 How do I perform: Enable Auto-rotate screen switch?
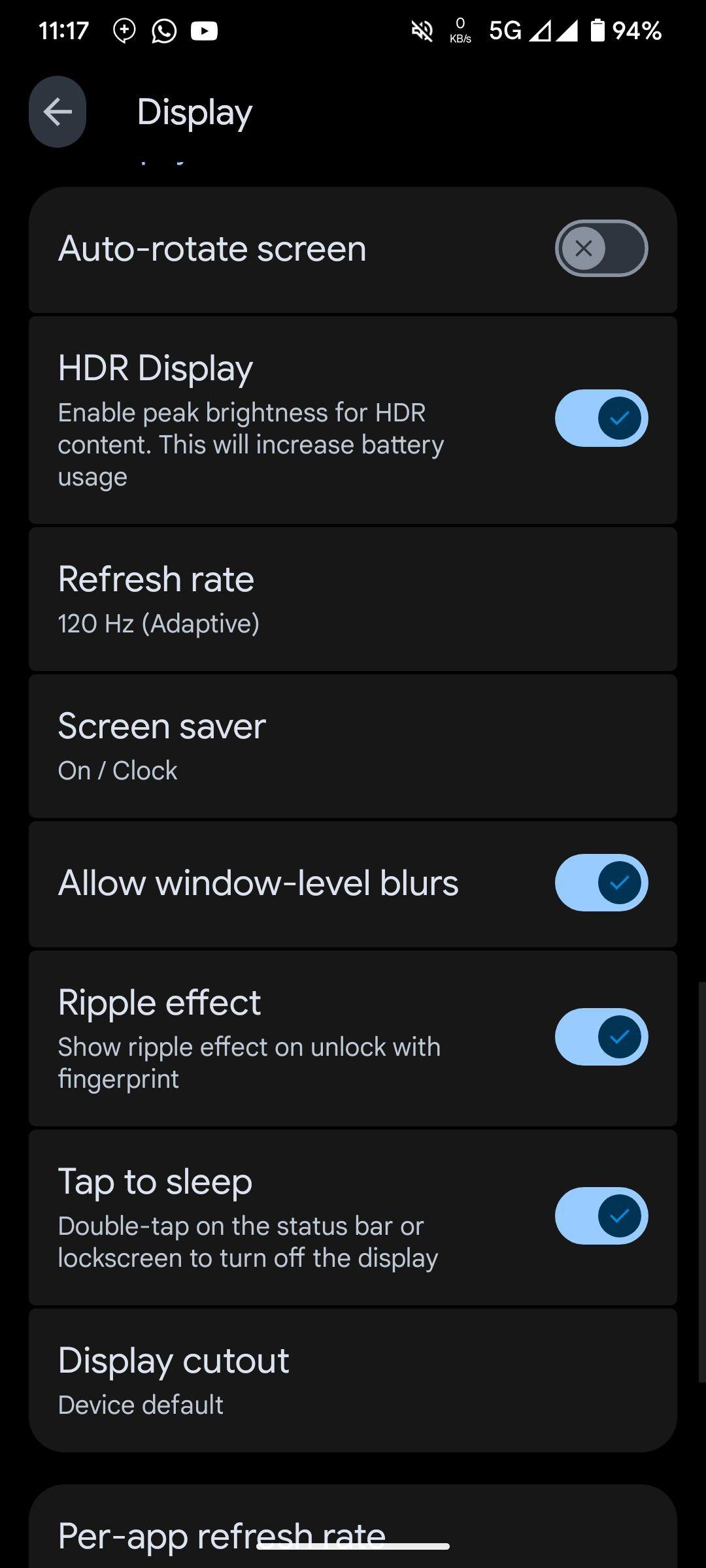pos(601,248)
